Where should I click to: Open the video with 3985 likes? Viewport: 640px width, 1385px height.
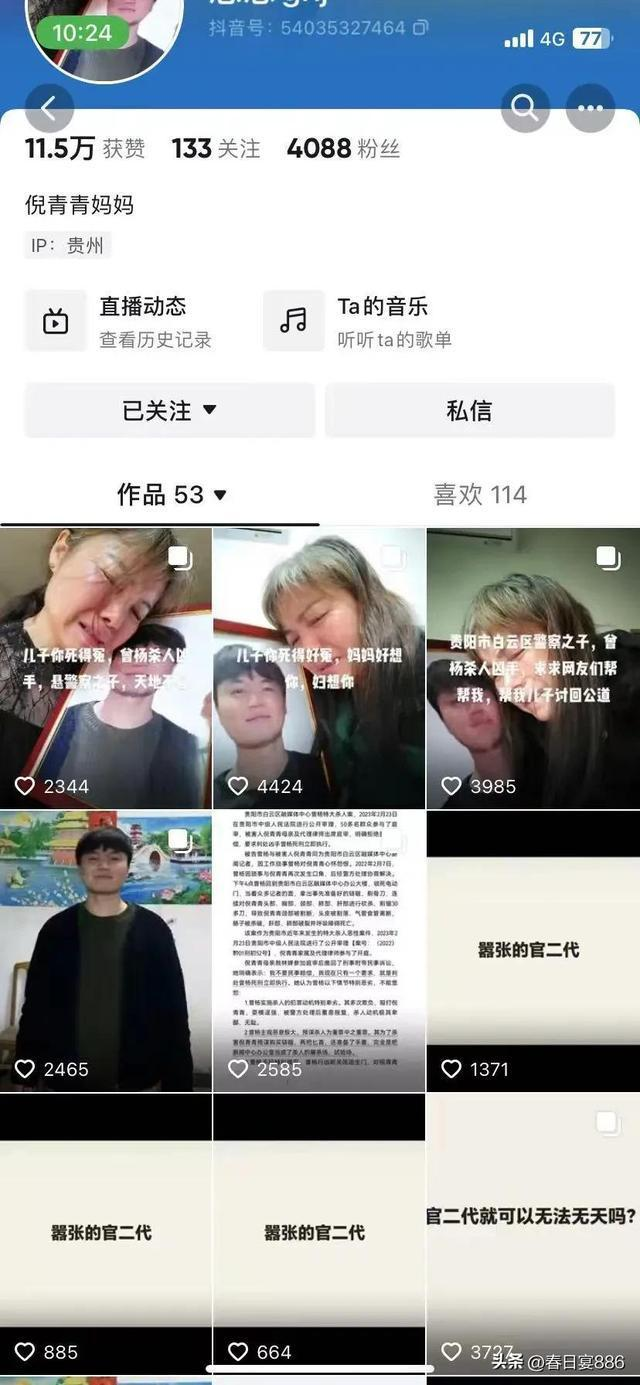click(x=532, y=668)
